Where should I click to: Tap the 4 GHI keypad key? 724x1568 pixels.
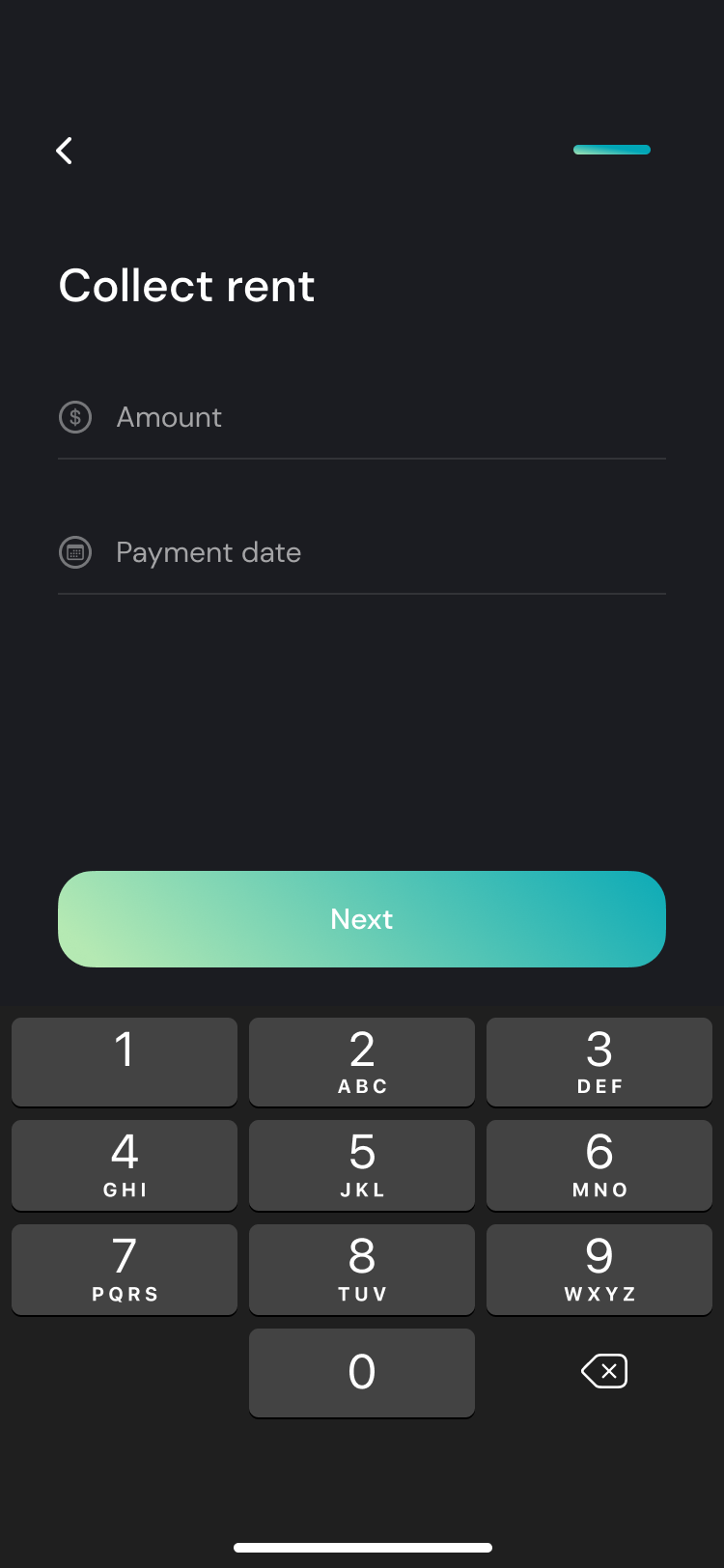tap(124, 1164)
